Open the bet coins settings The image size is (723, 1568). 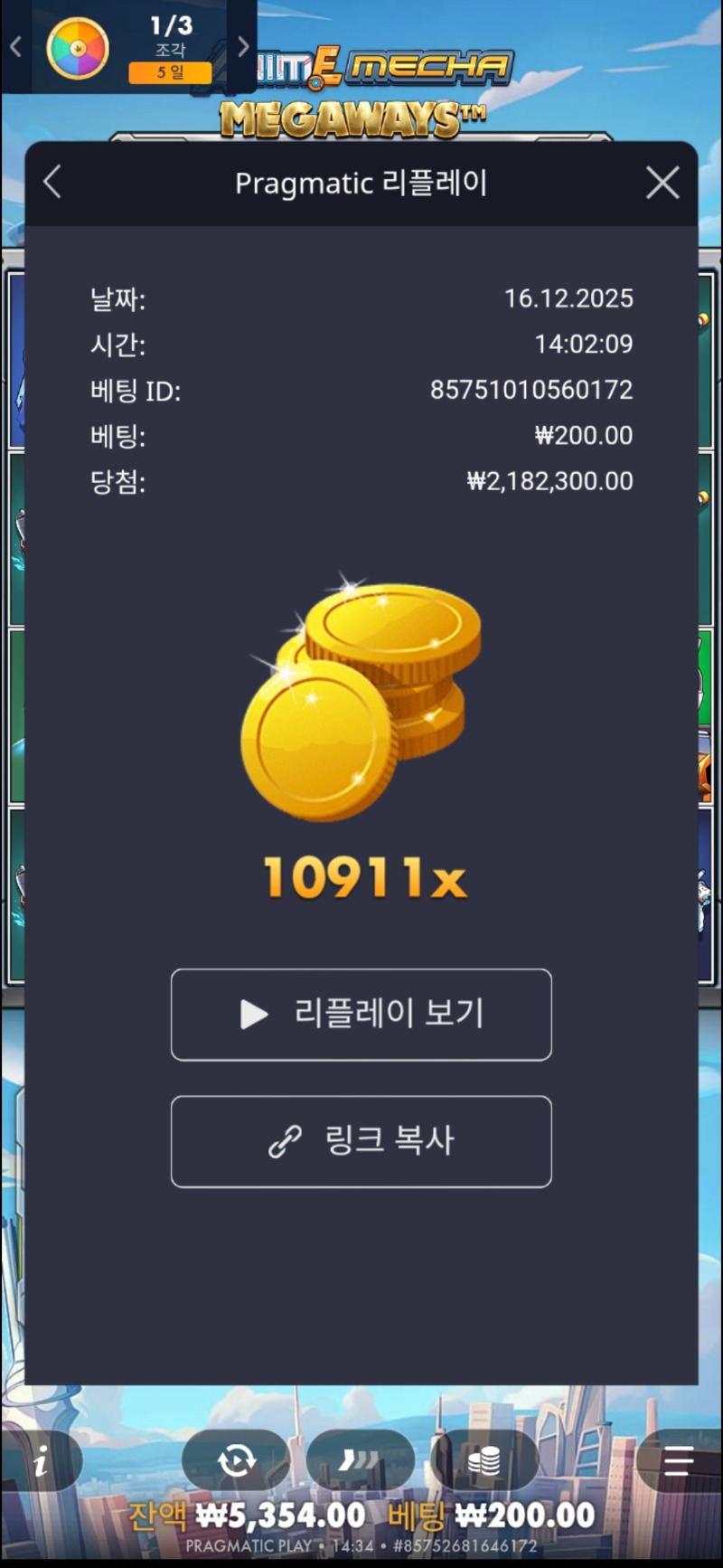click(484, 1460)
